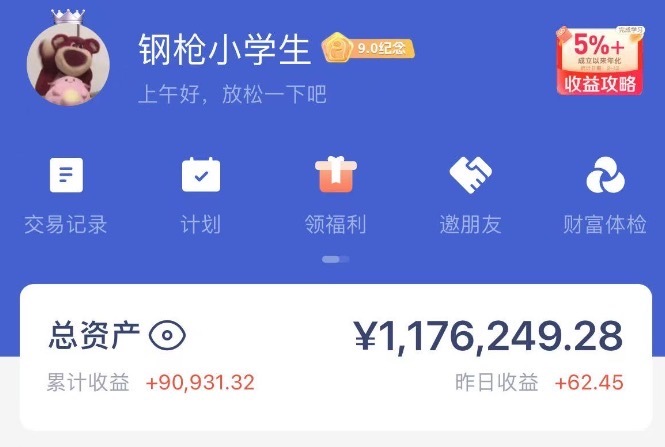Open 领福利 gift box
665x447 pixels.
pos(336,193)
